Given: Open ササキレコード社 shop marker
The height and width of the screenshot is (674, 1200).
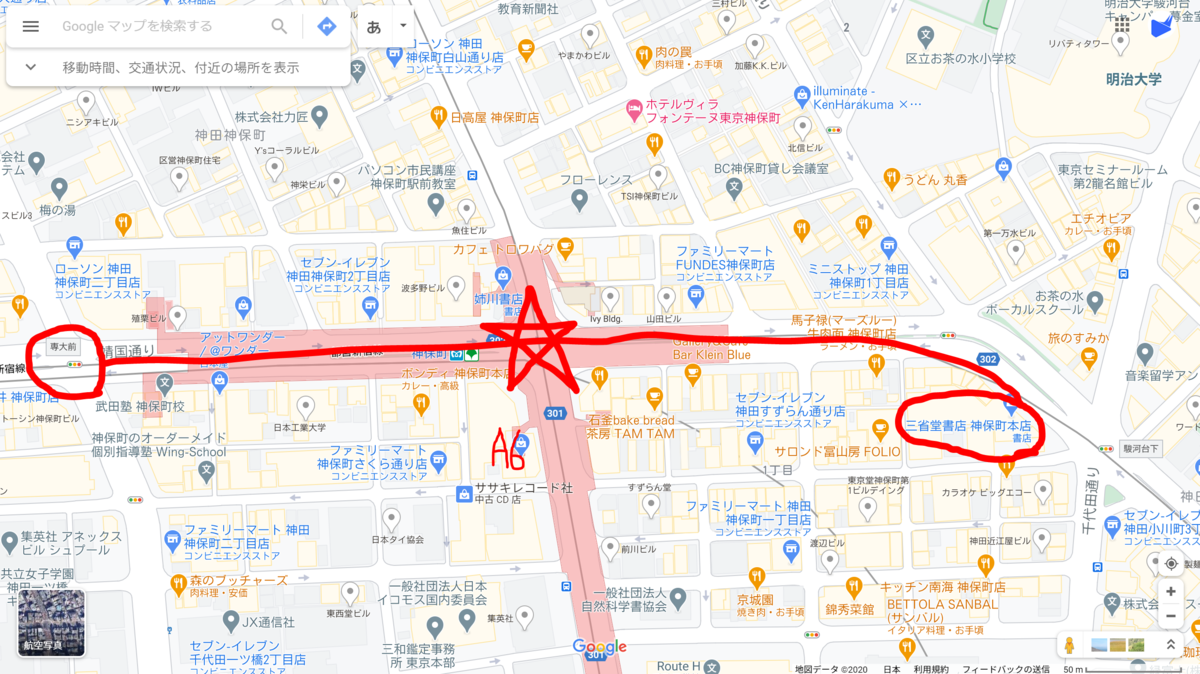Looking at the screenshot, I should 464,493.
